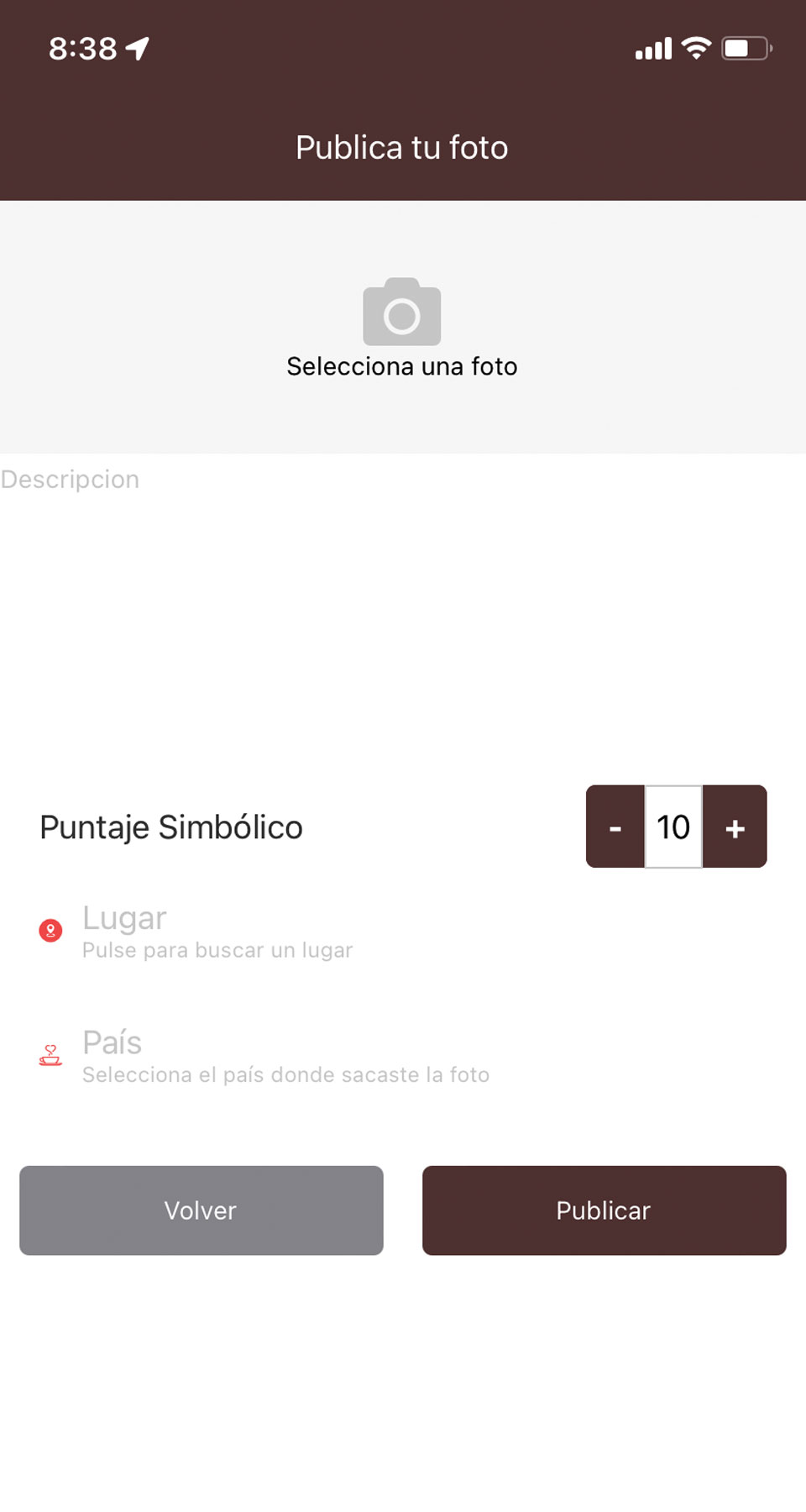Image resolution: width=806 pixels, height=1512 pixels.
Task: Go back with the Volver button
Action: click(x=201, y=1210)
